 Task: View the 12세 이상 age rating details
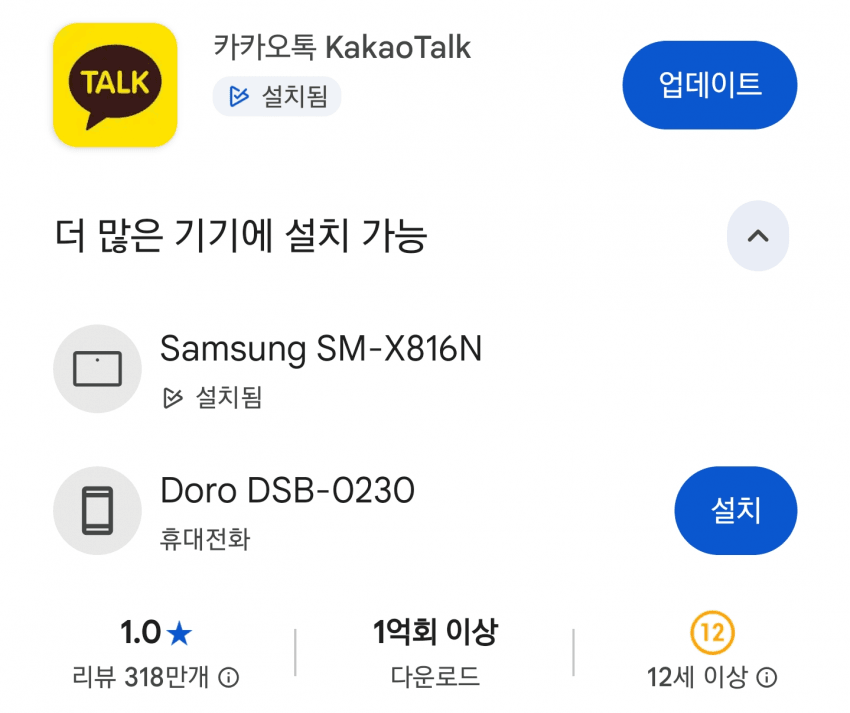(x=766, y=678)
